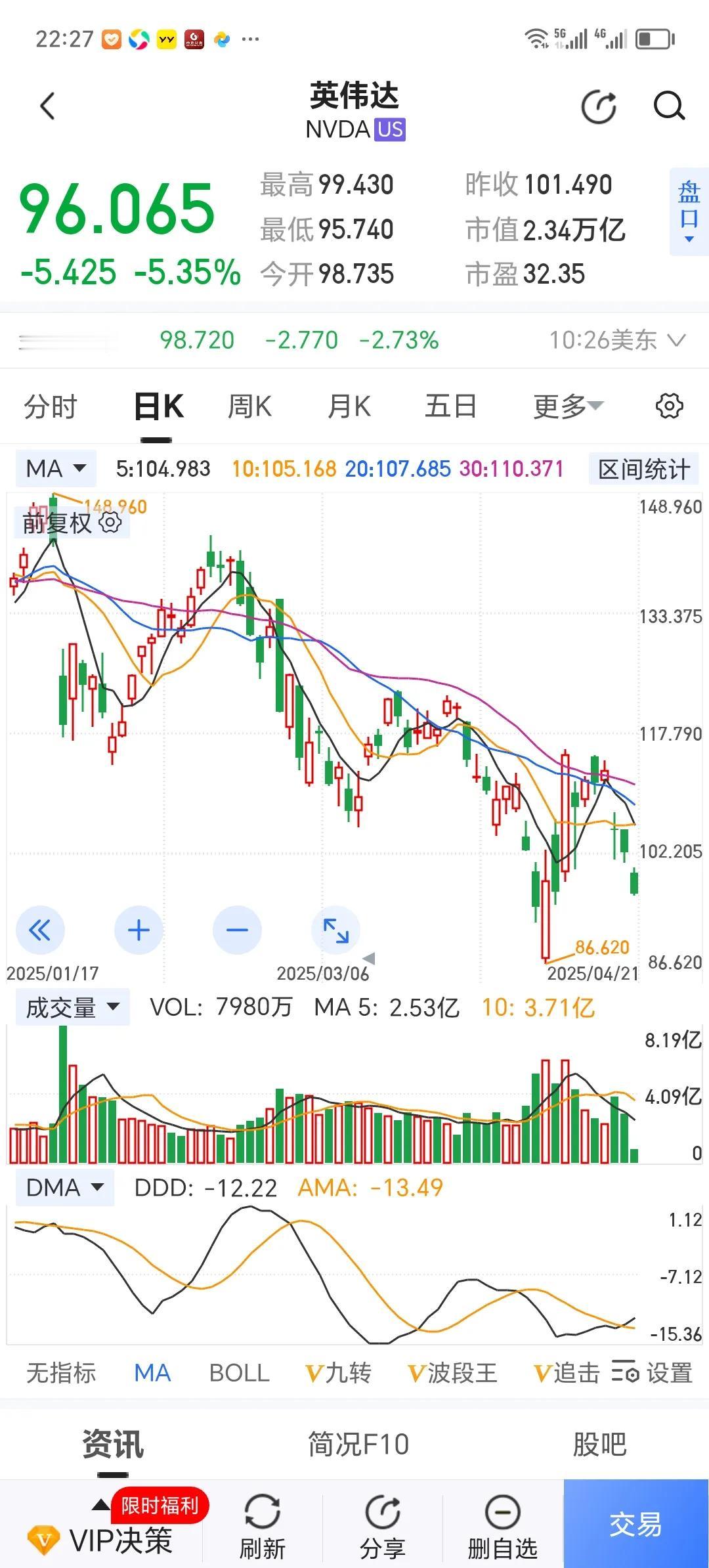
Task: Expand the chart to fullscreen
Action: 336,930
